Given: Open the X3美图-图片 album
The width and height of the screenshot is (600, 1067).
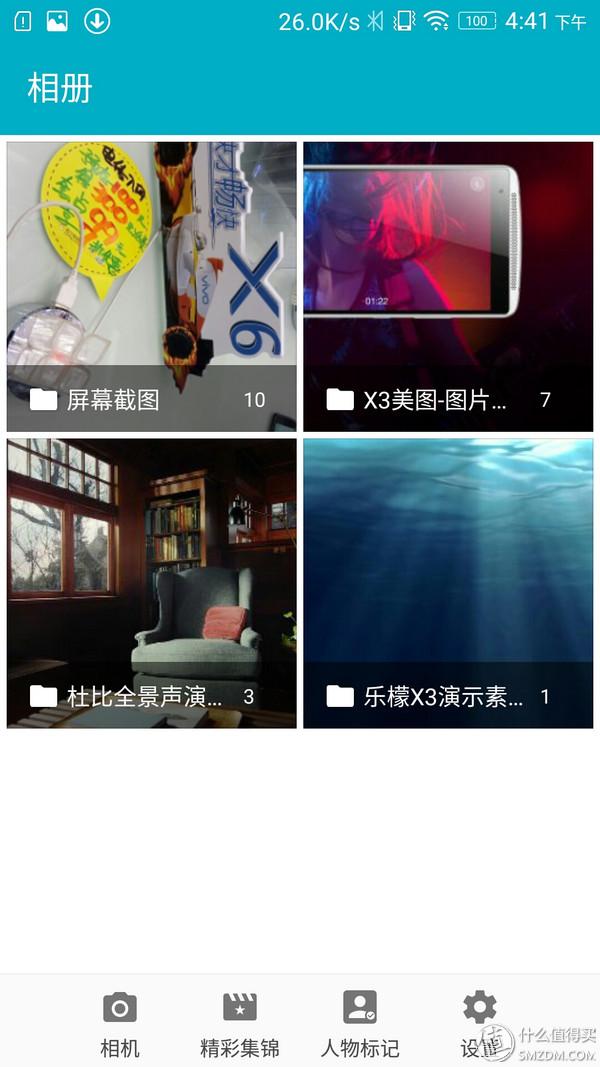Looking at the screenshot, I should tap(448, 286).
